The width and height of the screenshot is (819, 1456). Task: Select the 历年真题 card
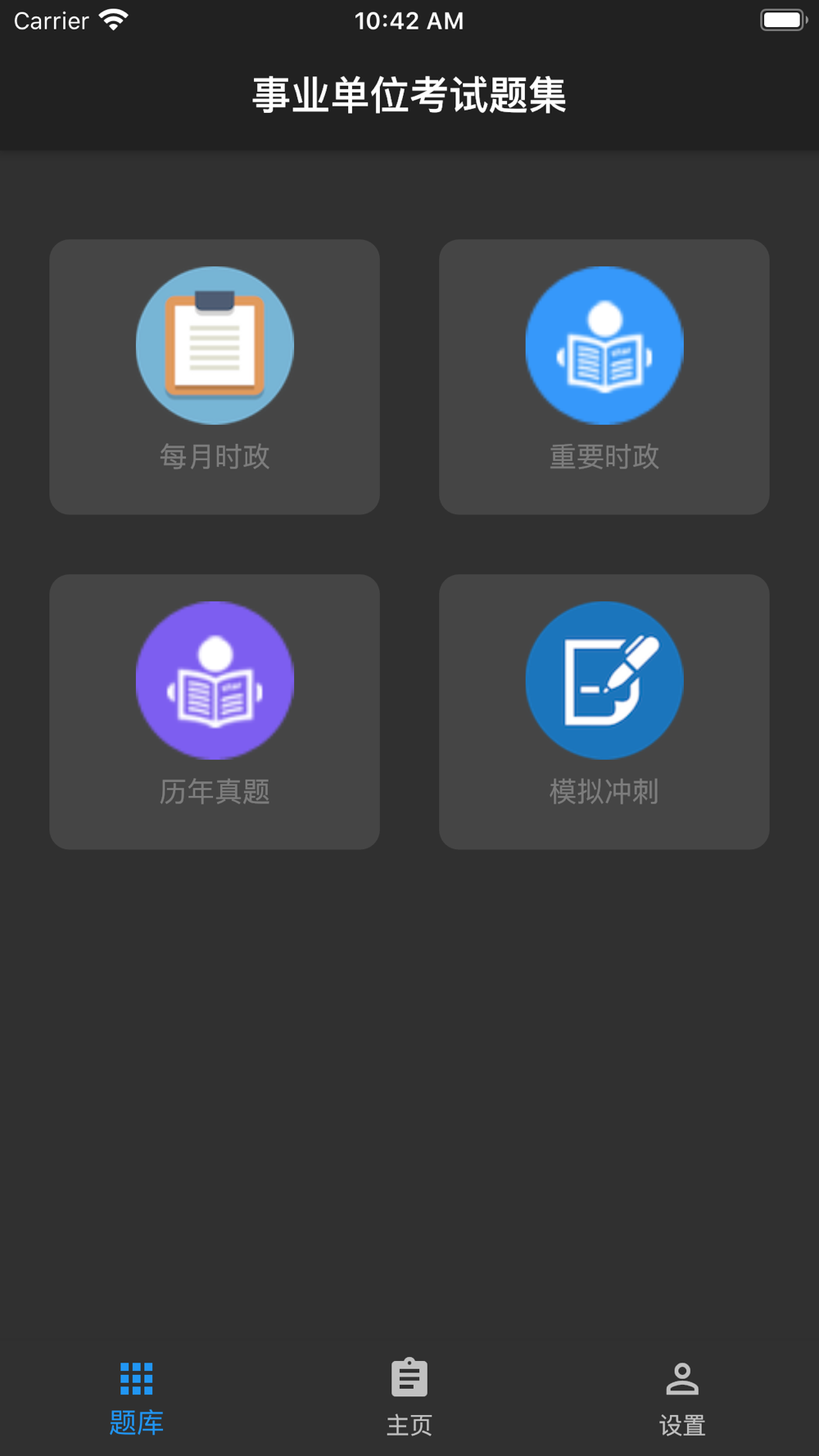[215, 711]
